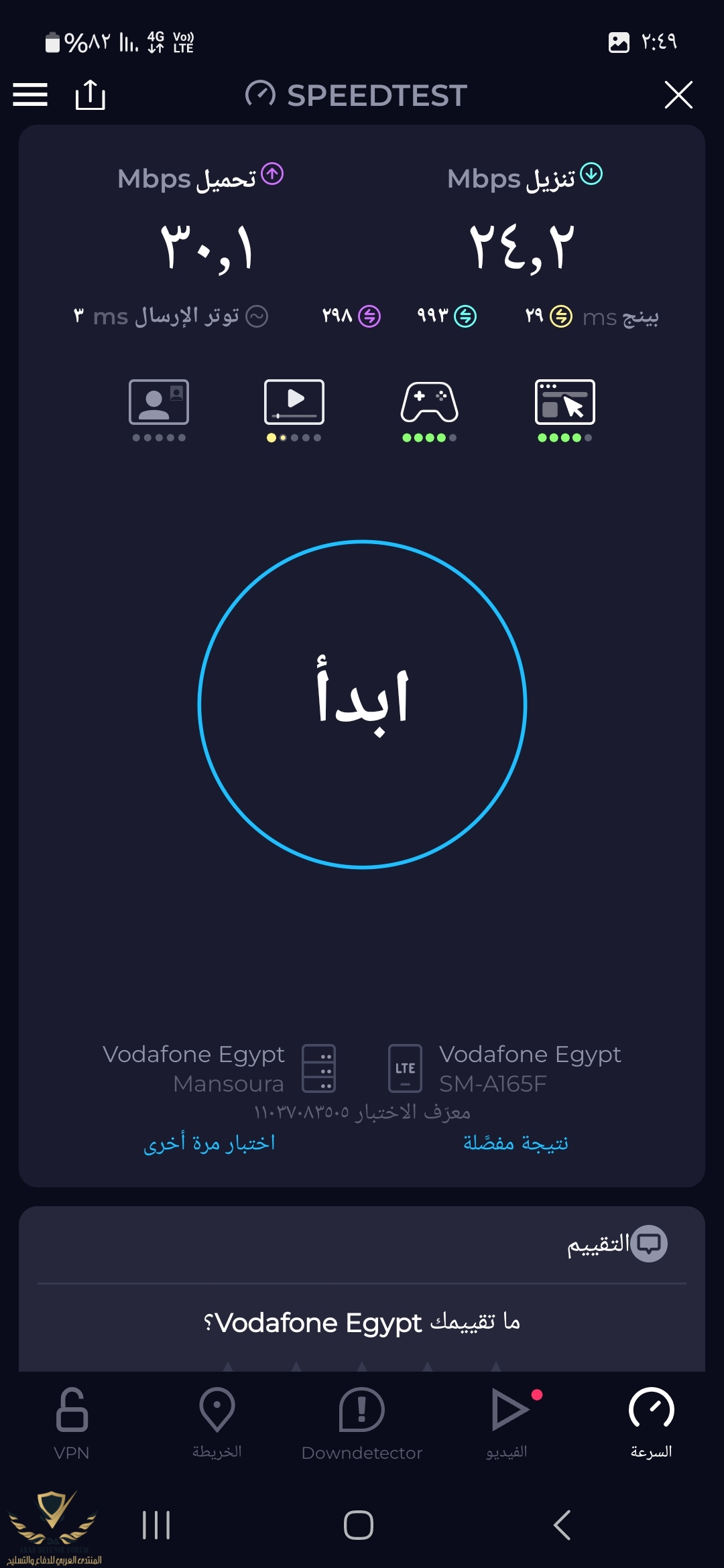Share the speed test result
The image size is (724, 1568).
[x=90, y=94]
